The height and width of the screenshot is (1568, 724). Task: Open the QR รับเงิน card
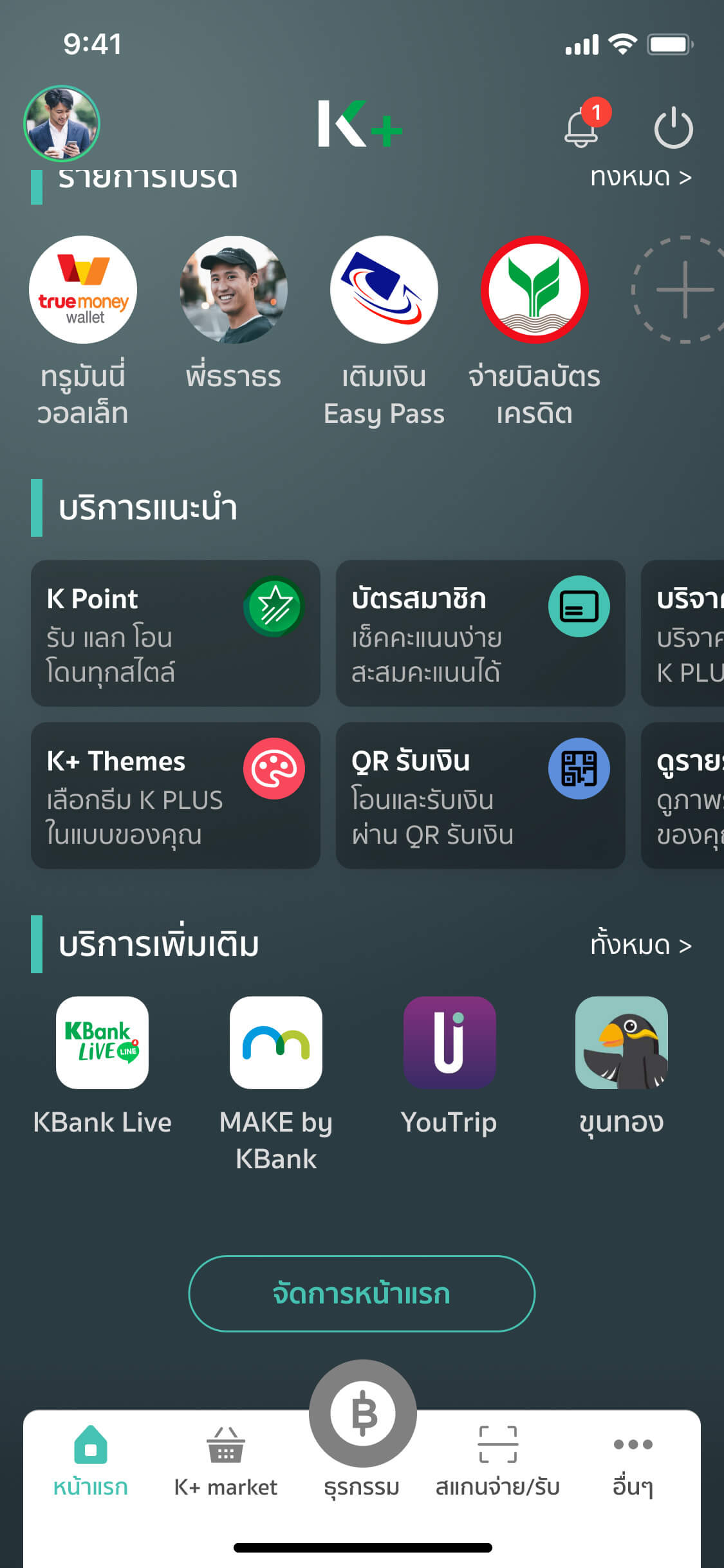pos(480,796)
